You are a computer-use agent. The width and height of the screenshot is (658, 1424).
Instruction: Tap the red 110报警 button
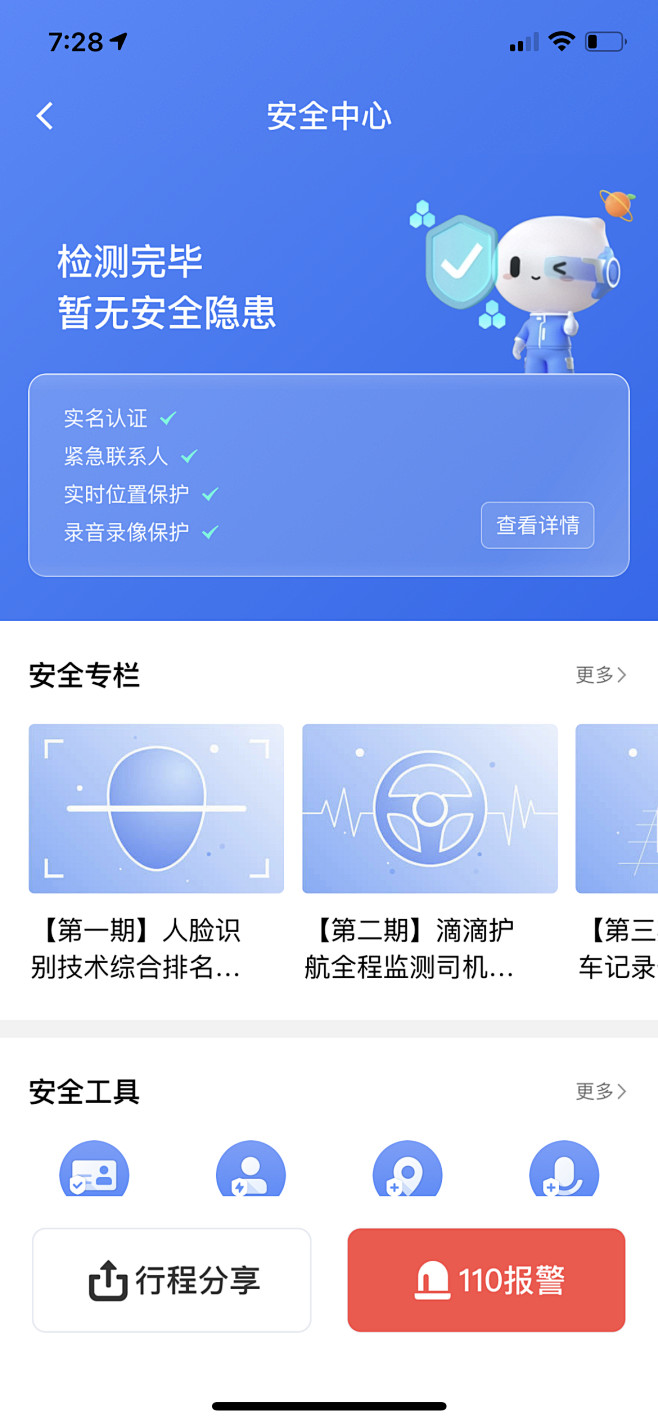point(486,1280)
